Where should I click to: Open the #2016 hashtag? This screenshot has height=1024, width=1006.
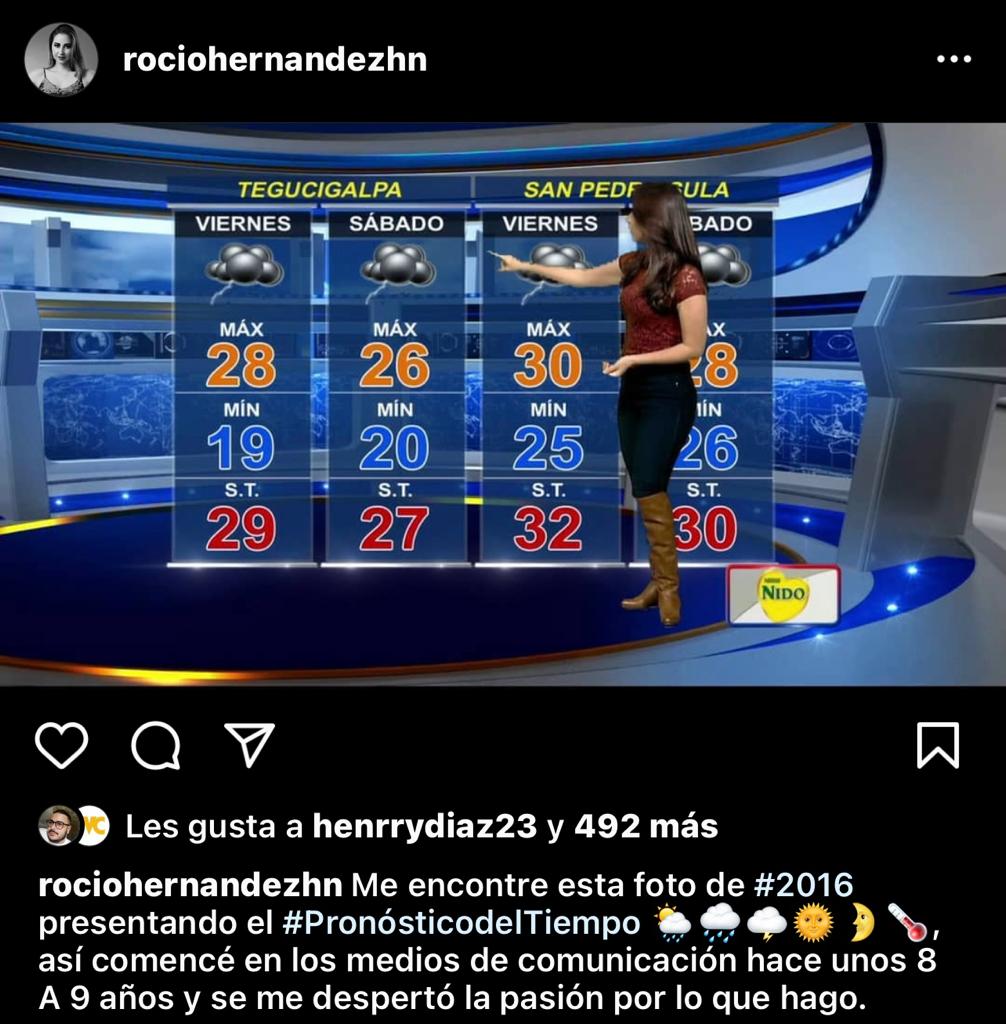coord(803,885)
